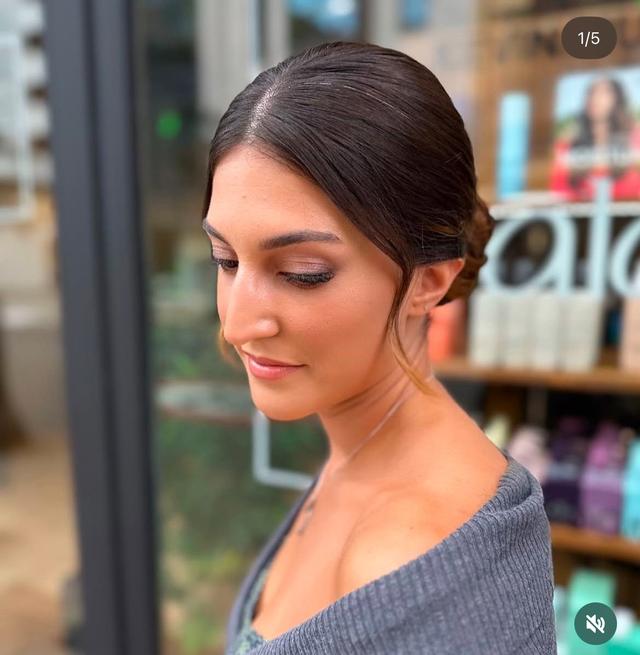
Task: Unmute the video sound
Action: pos(595,623)
